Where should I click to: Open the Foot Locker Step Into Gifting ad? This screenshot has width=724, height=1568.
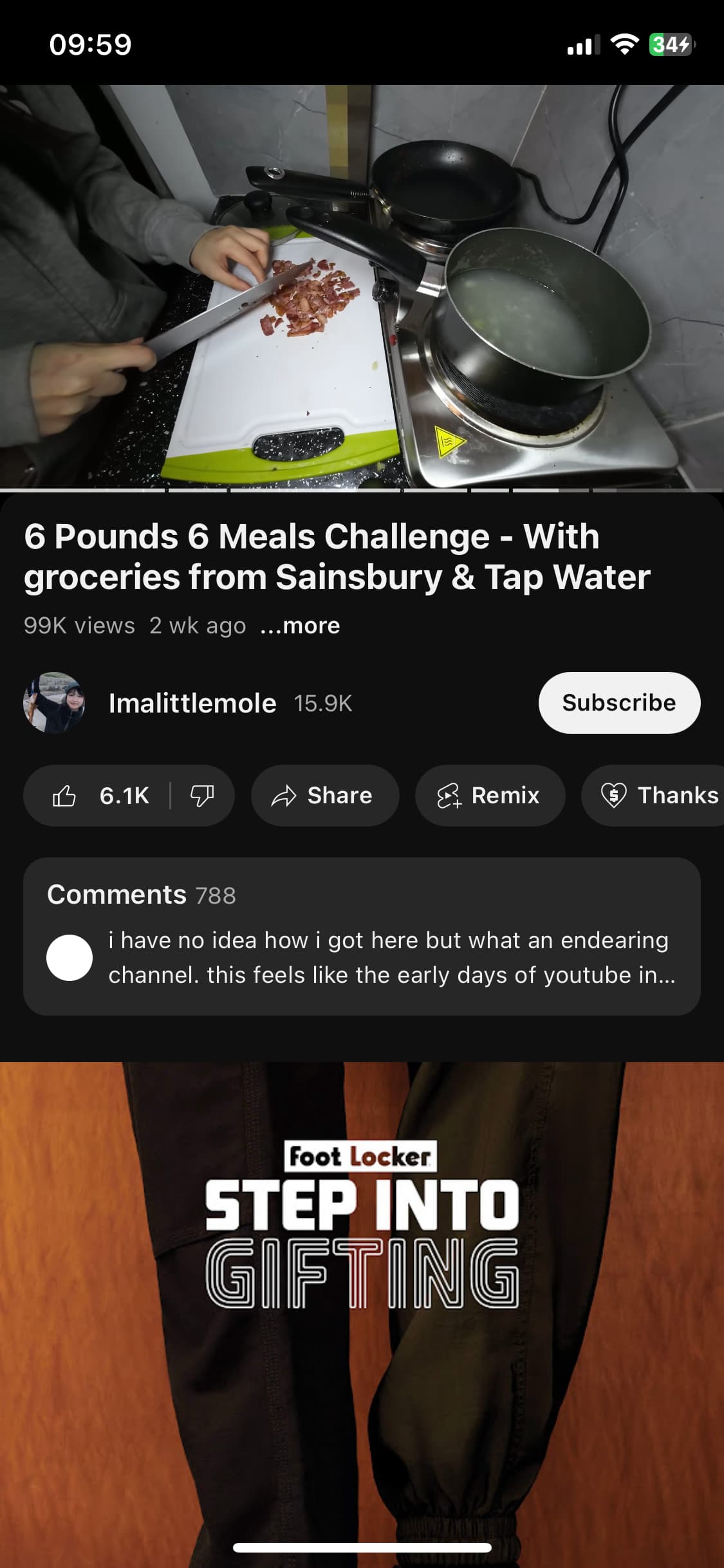tap(362, 1314)
